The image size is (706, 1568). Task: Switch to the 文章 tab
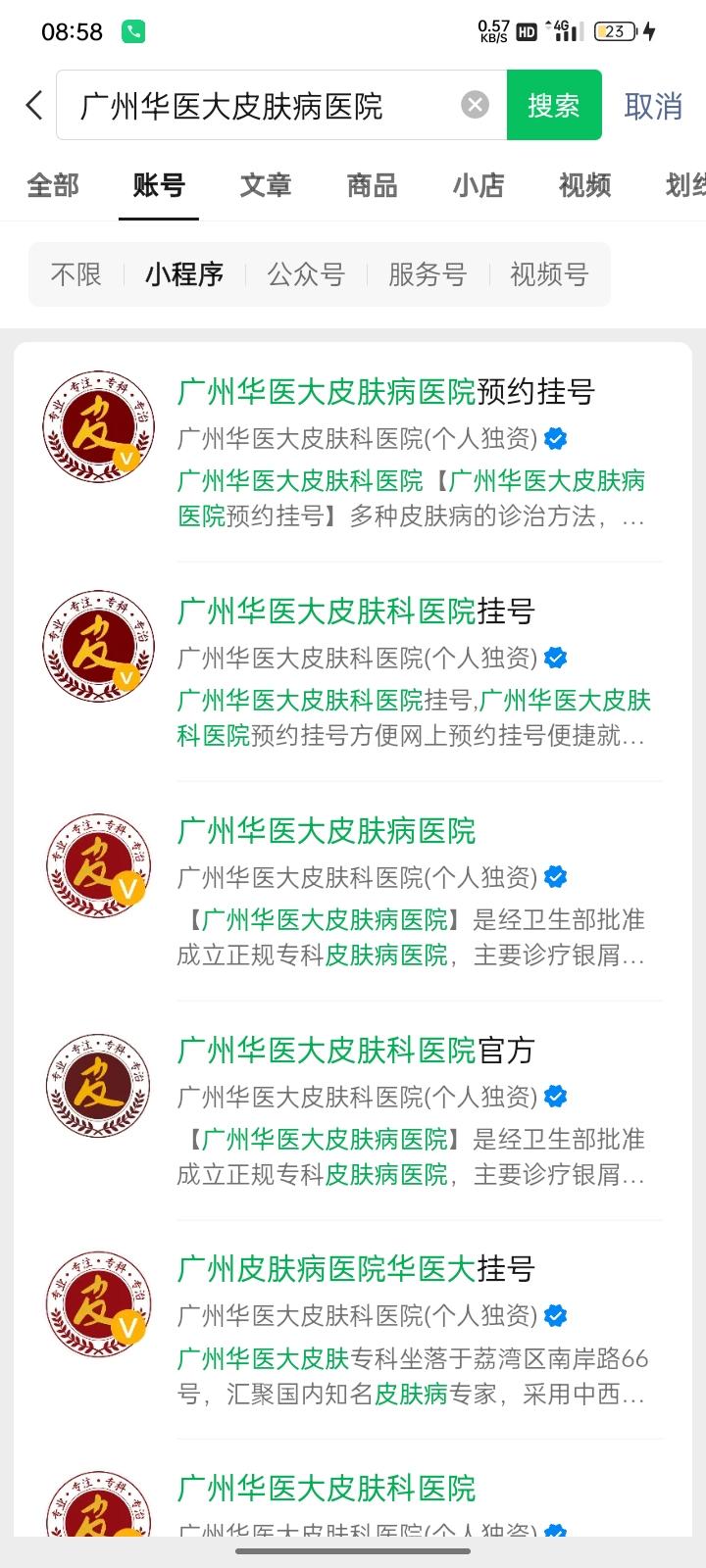(265, 184)
